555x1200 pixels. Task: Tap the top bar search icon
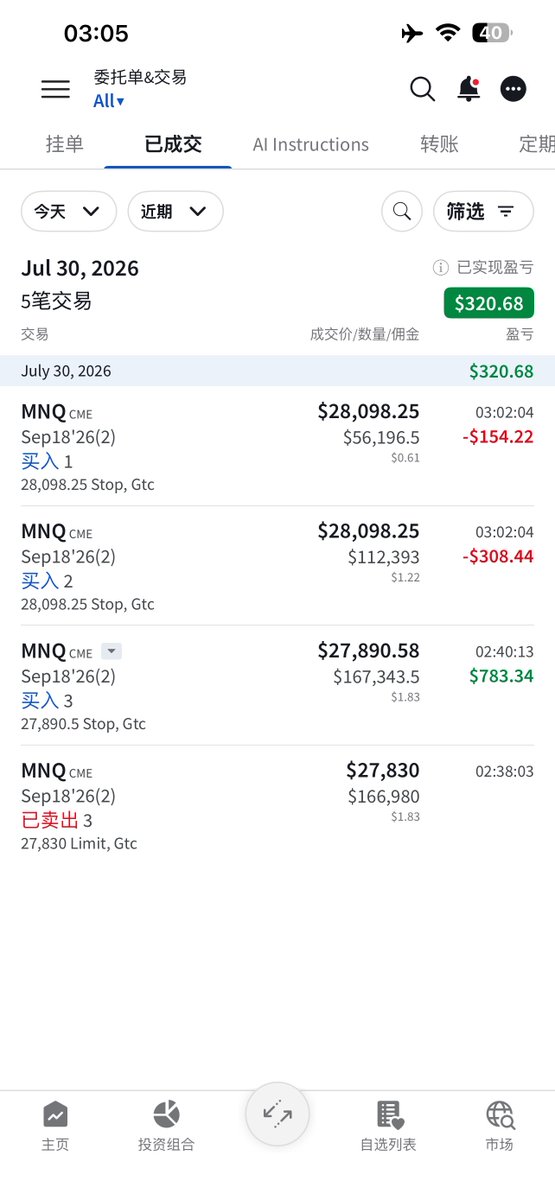click(x=422, y=89)
